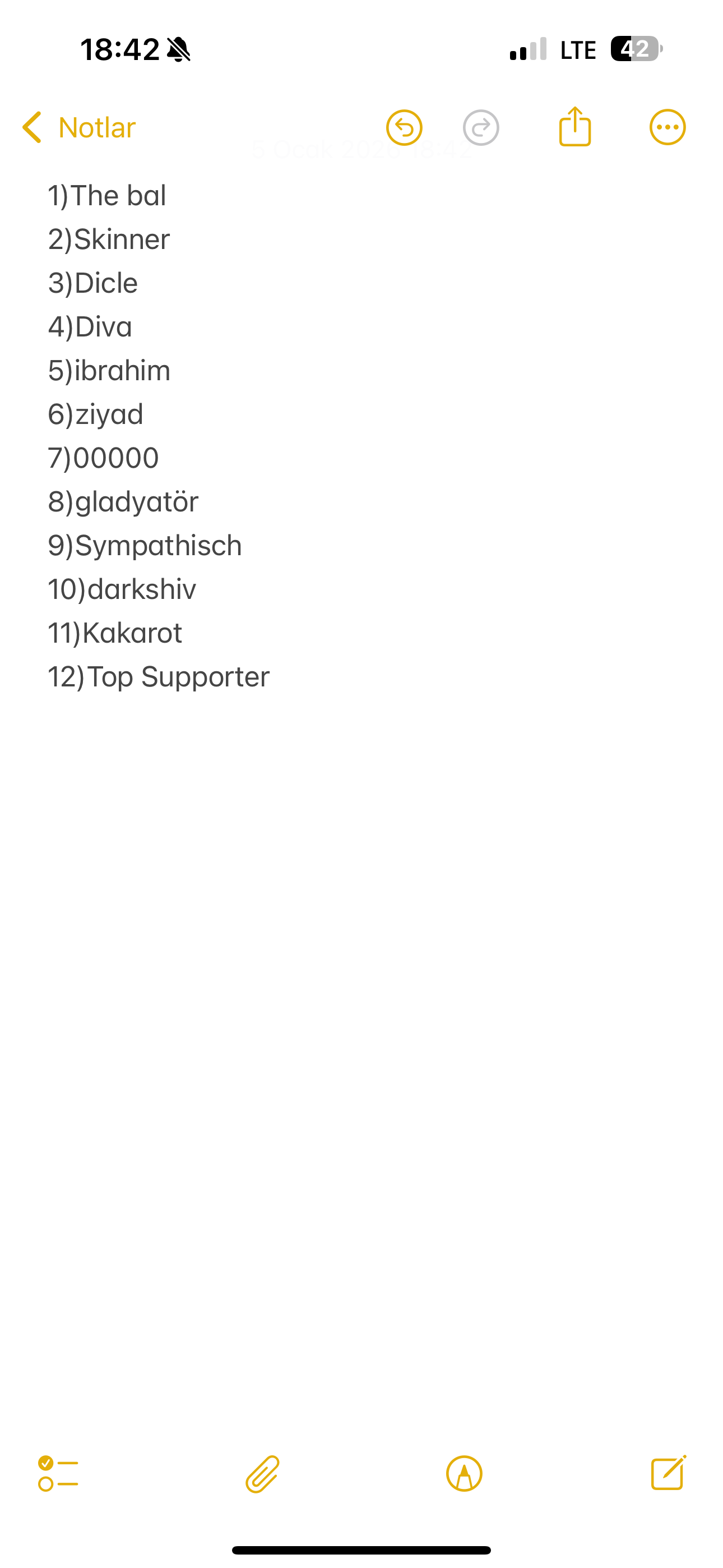Tap the redo arrow icon
Image resolution: width=723 pixels, height=1568 pixels.
481,128
